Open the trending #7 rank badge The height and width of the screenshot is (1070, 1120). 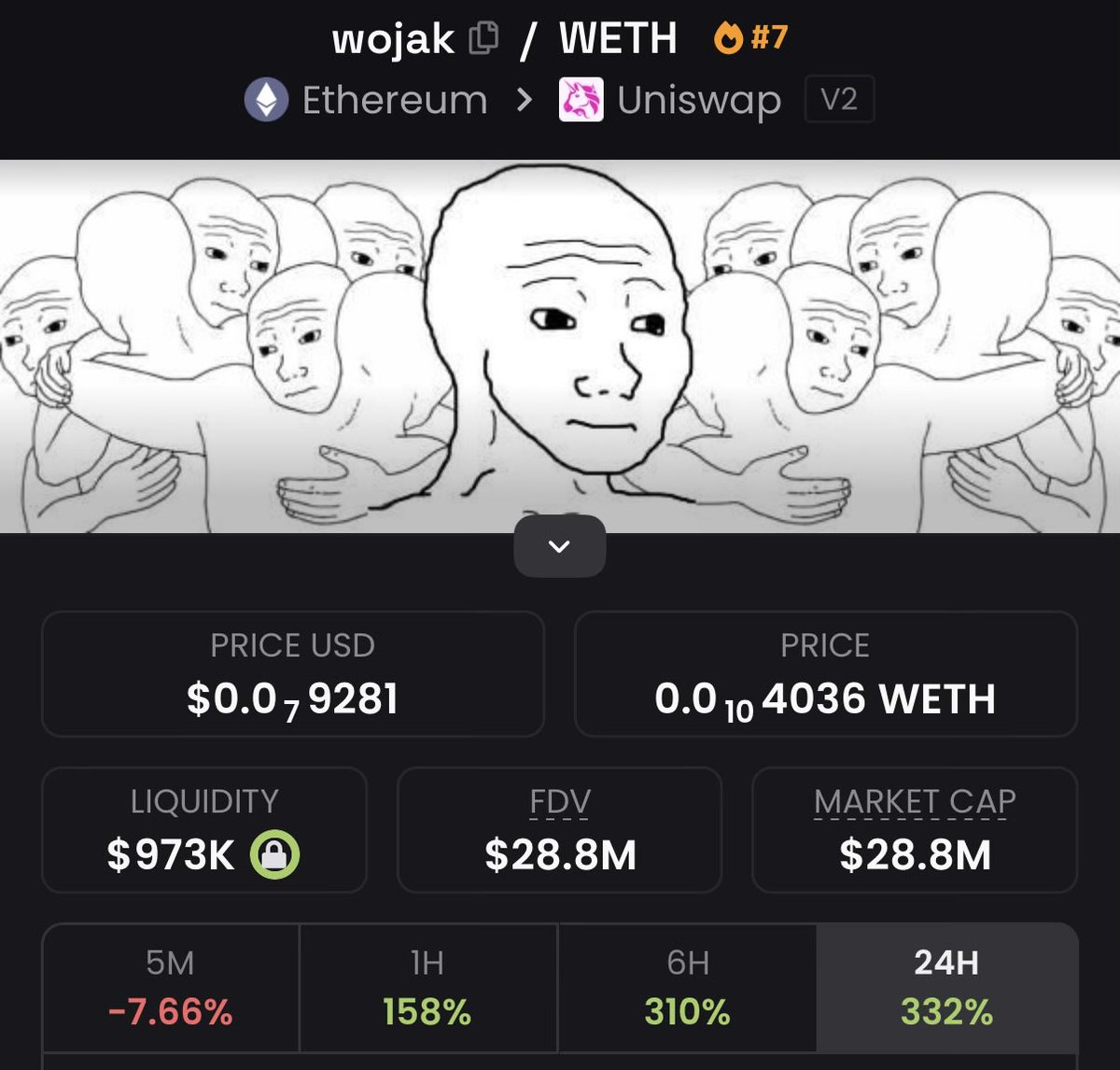click(x=751, y=38)
